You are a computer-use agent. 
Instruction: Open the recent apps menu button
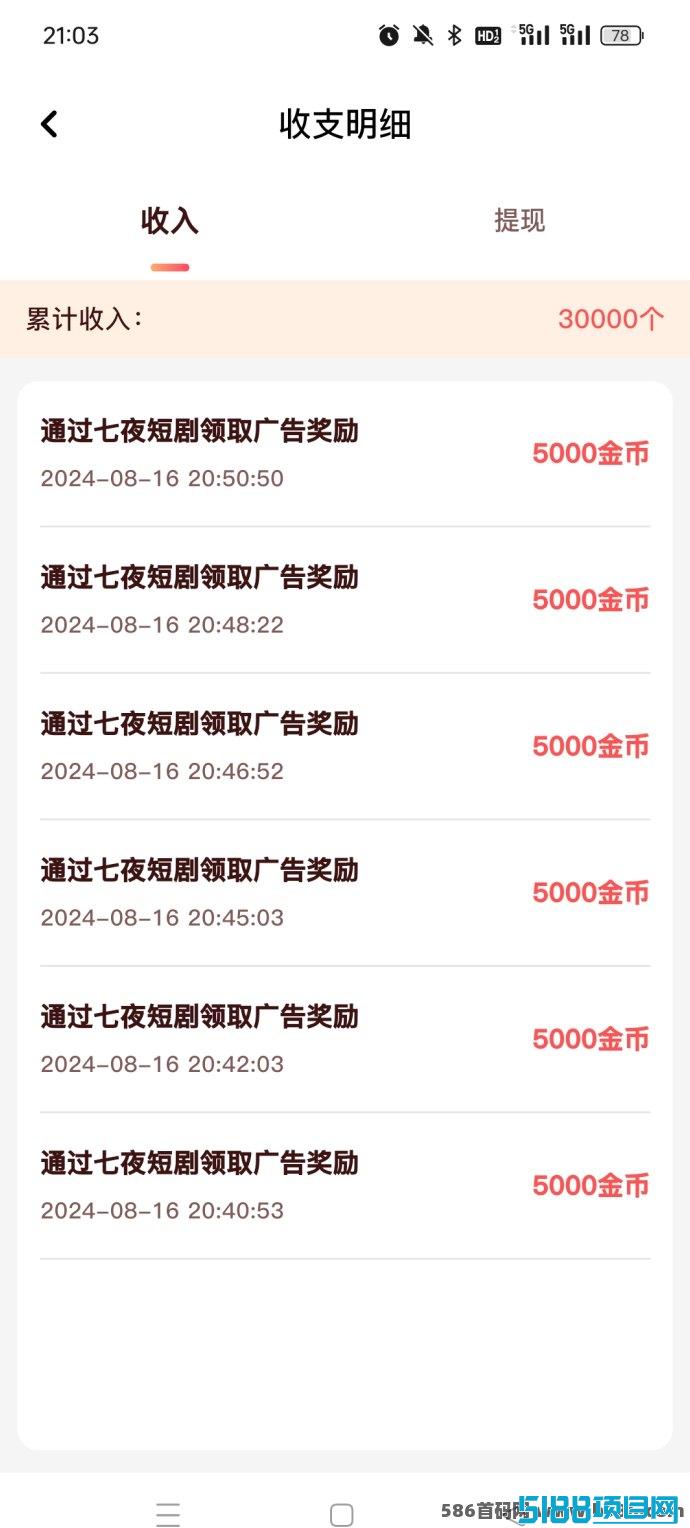pos(168,1514)
